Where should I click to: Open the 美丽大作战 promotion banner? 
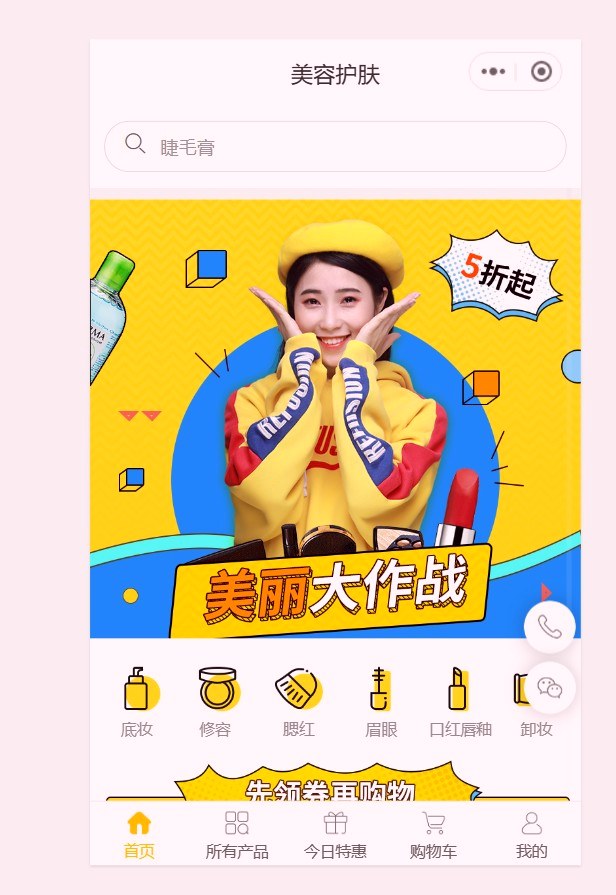pos(335,418)
